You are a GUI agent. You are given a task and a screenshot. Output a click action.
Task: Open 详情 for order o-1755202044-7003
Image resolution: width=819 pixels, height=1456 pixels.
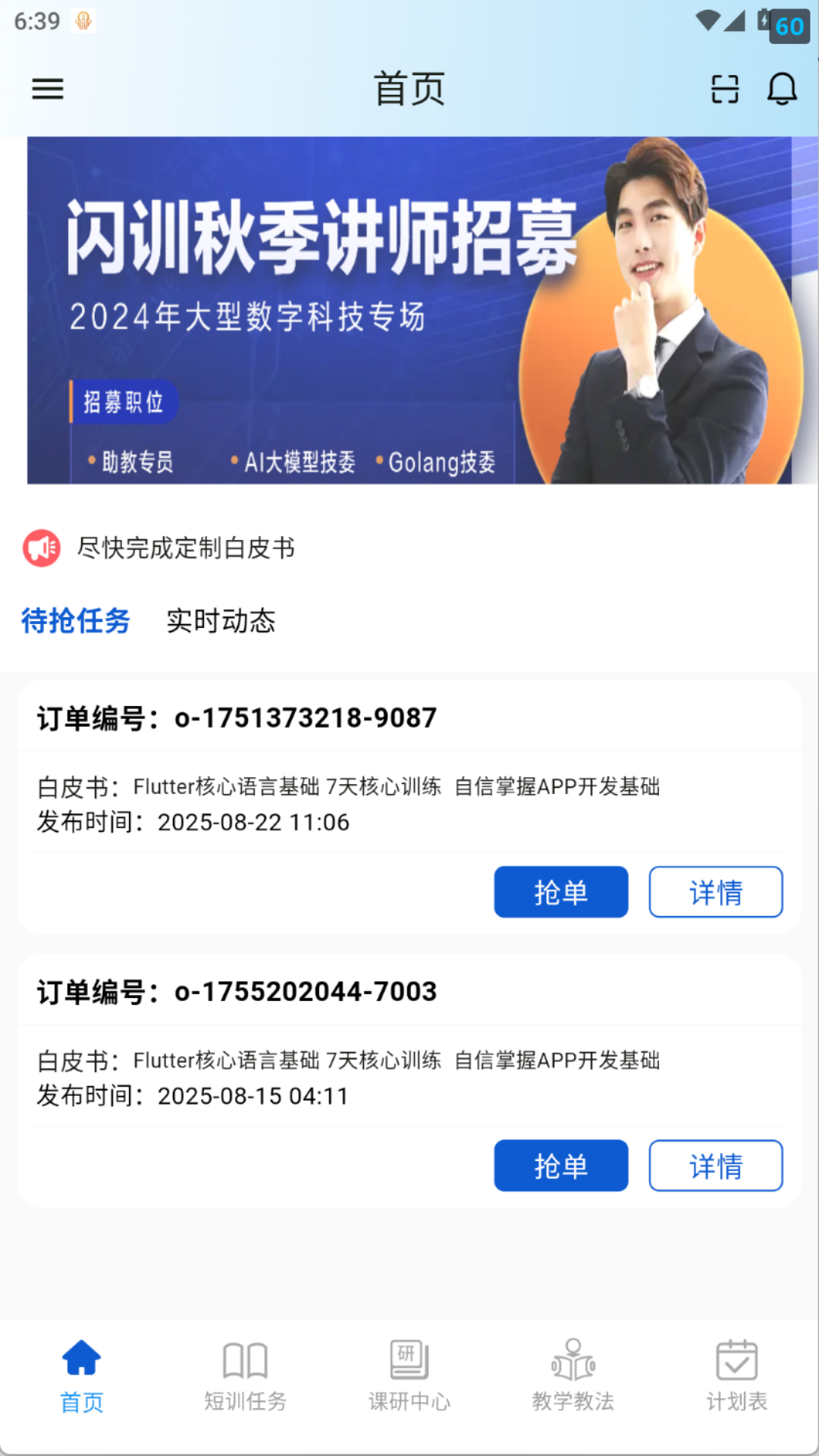[715, 1166]
